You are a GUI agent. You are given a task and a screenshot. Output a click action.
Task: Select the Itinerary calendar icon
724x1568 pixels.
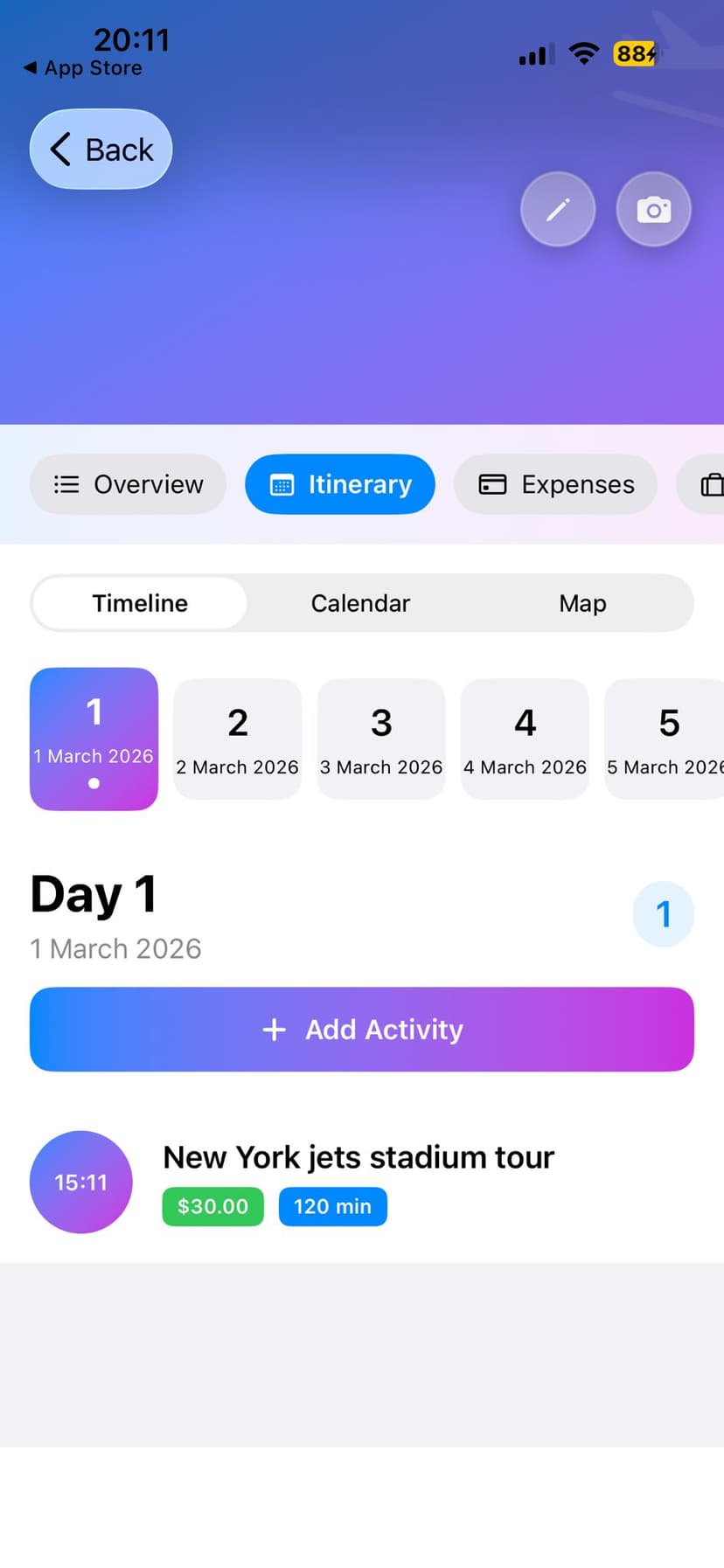283,484
